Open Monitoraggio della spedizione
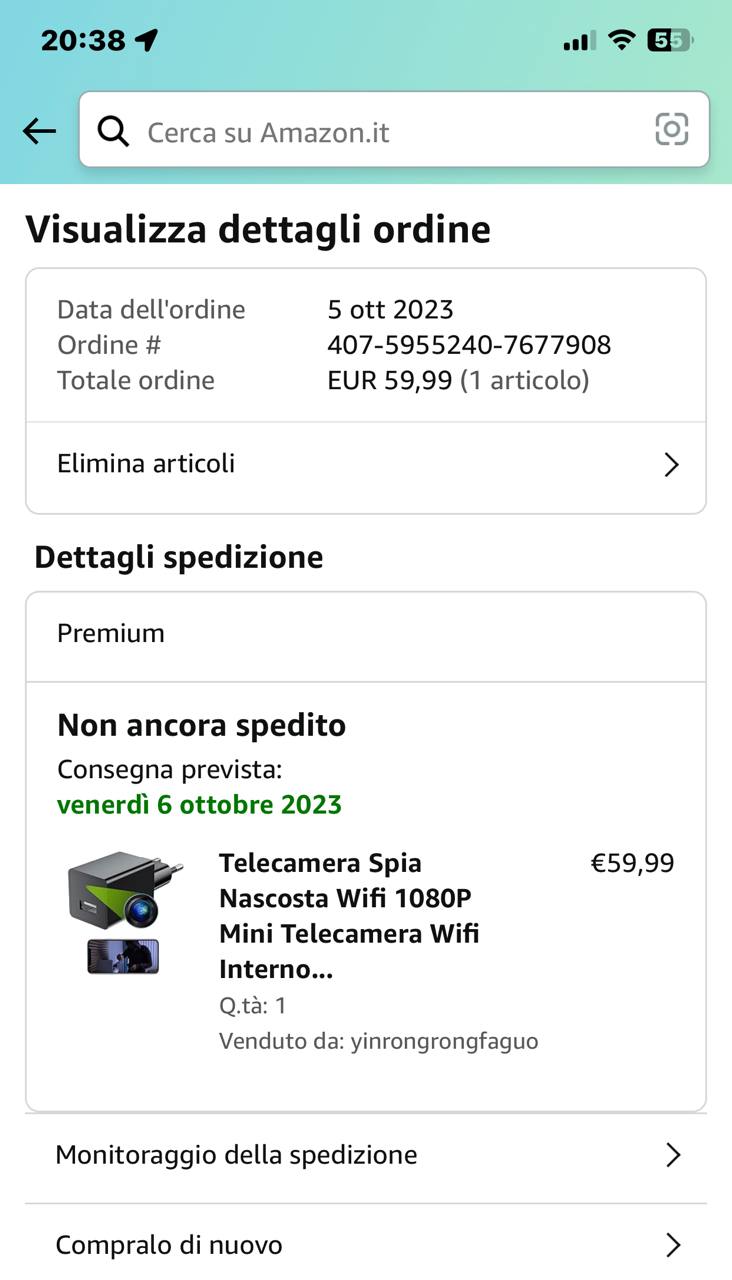The height and width of the screenshot is (1280, 732). pos(366,1156)
